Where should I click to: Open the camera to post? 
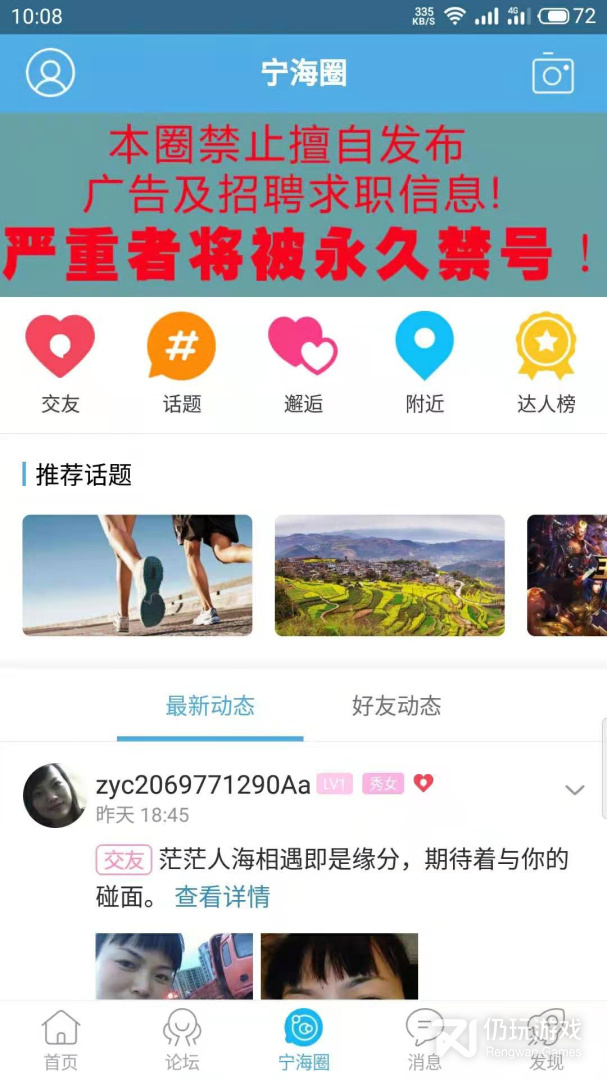coord(552,74)
